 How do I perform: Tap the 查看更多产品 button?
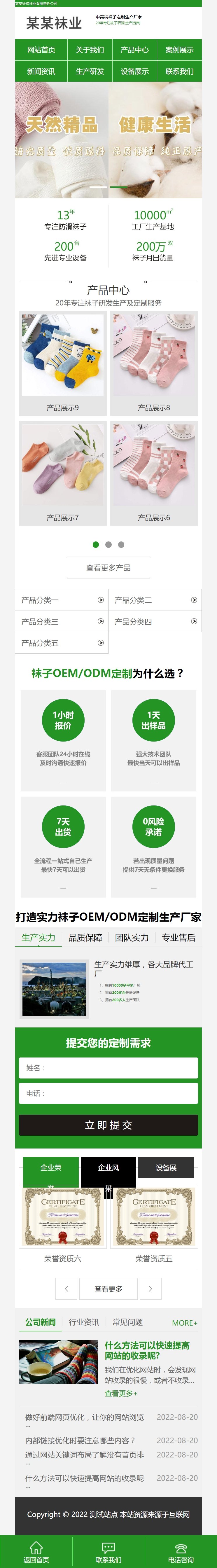[108, 567]
